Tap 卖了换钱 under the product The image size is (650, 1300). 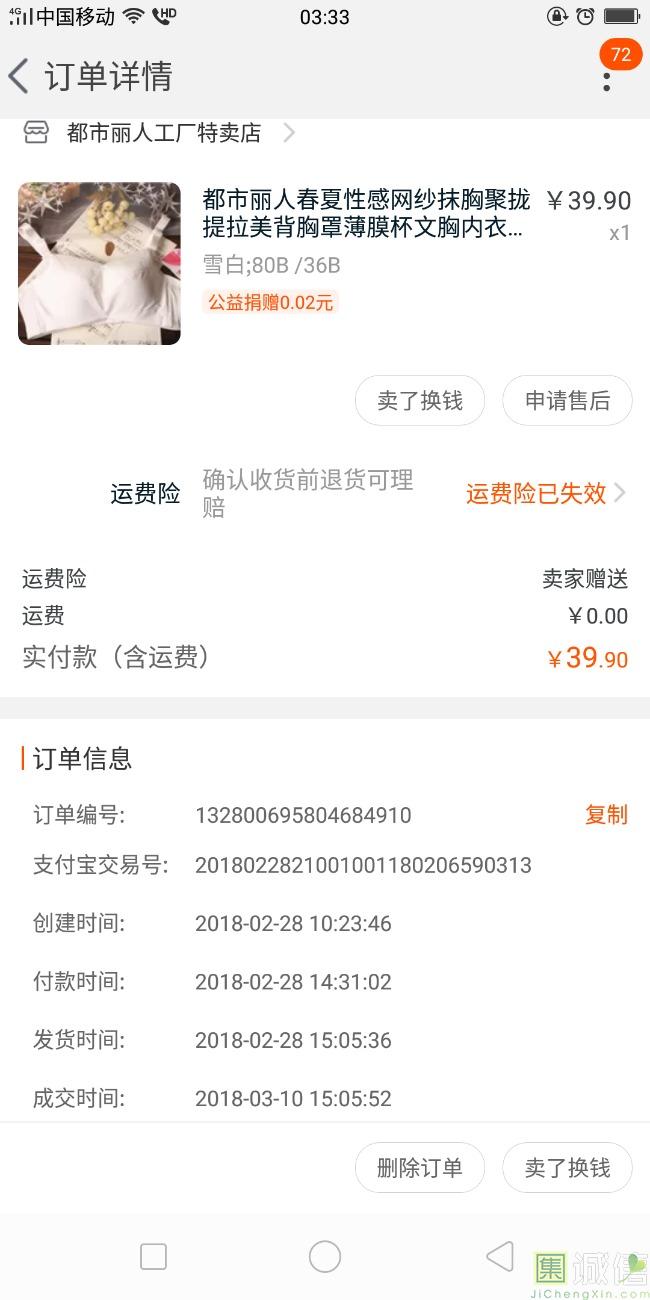420,401
